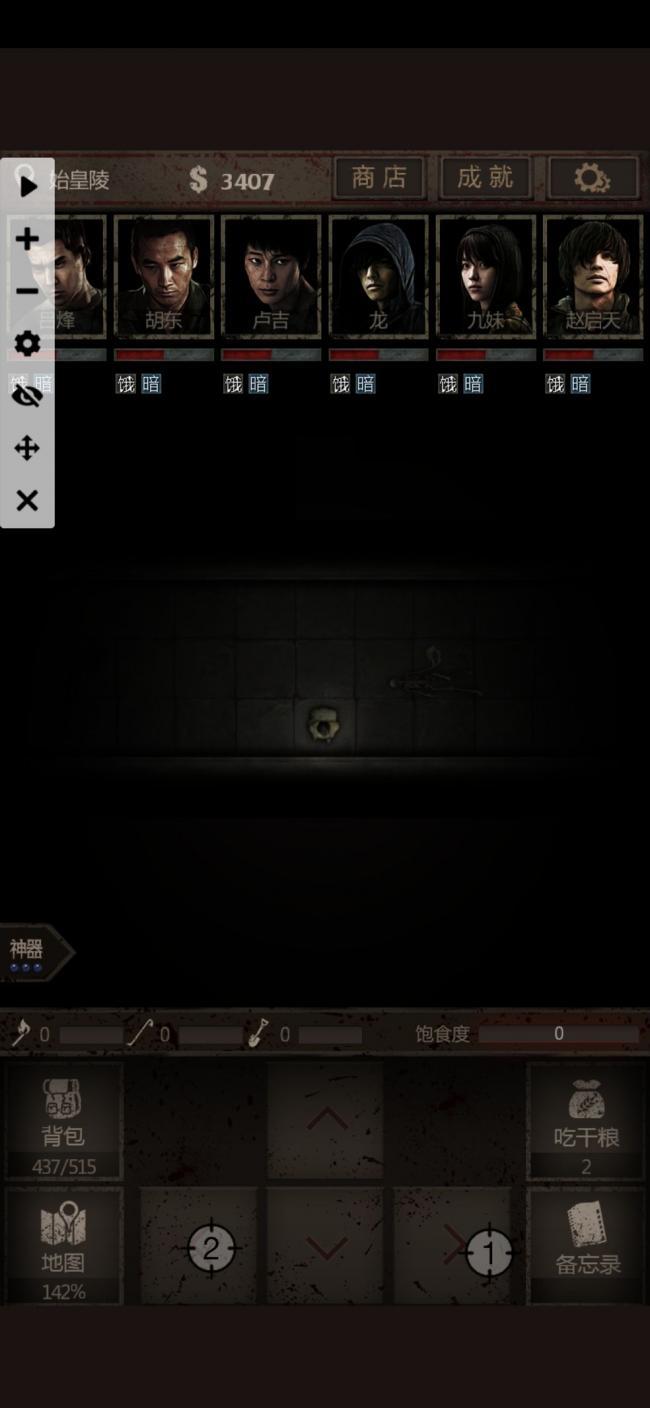Select character 赵启天 portrait

(x=593, y=277)
